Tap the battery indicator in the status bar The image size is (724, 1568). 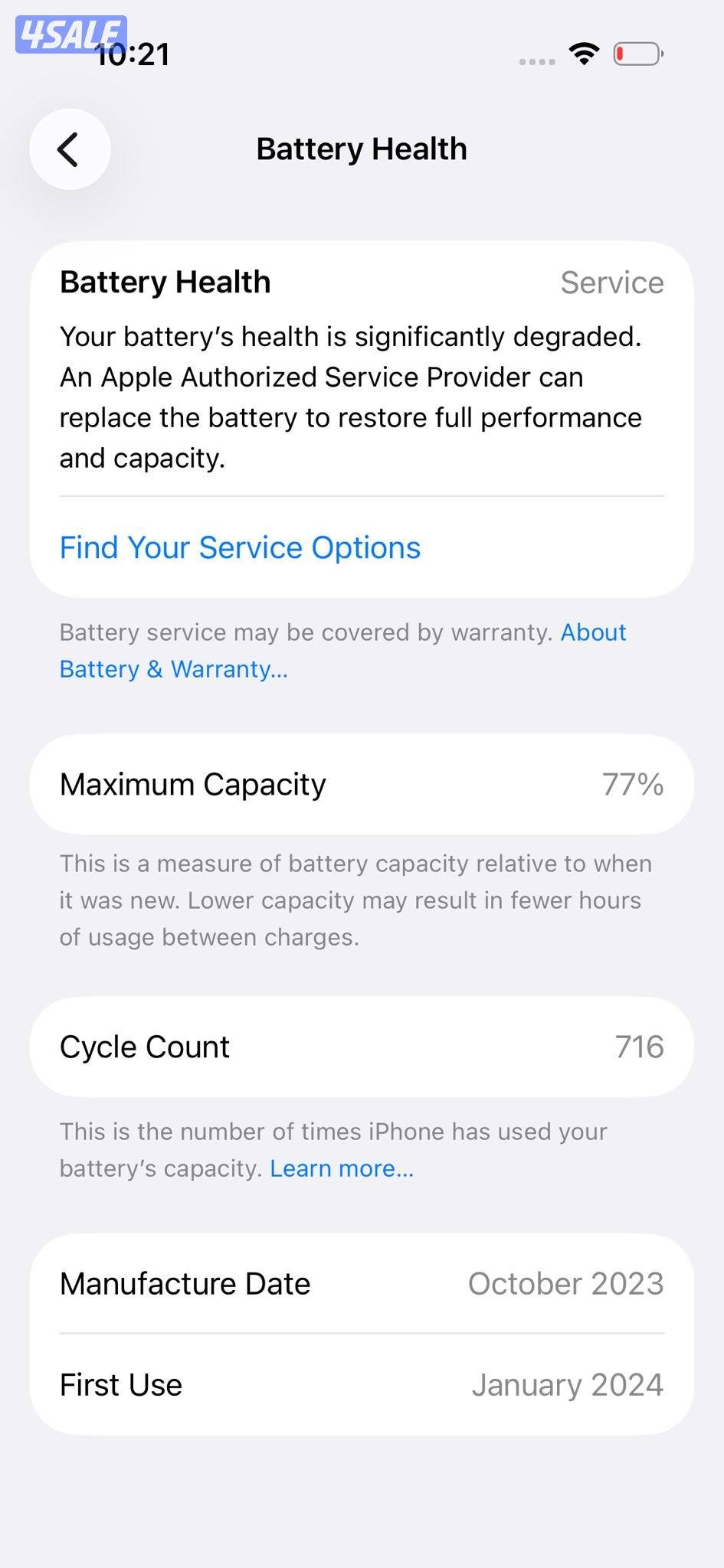click(x=637, y=54)
